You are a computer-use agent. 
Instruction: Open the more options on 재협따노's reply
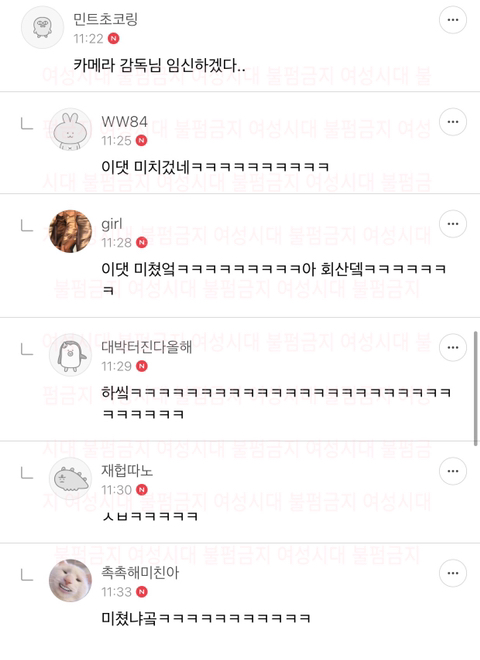(453, 471)
